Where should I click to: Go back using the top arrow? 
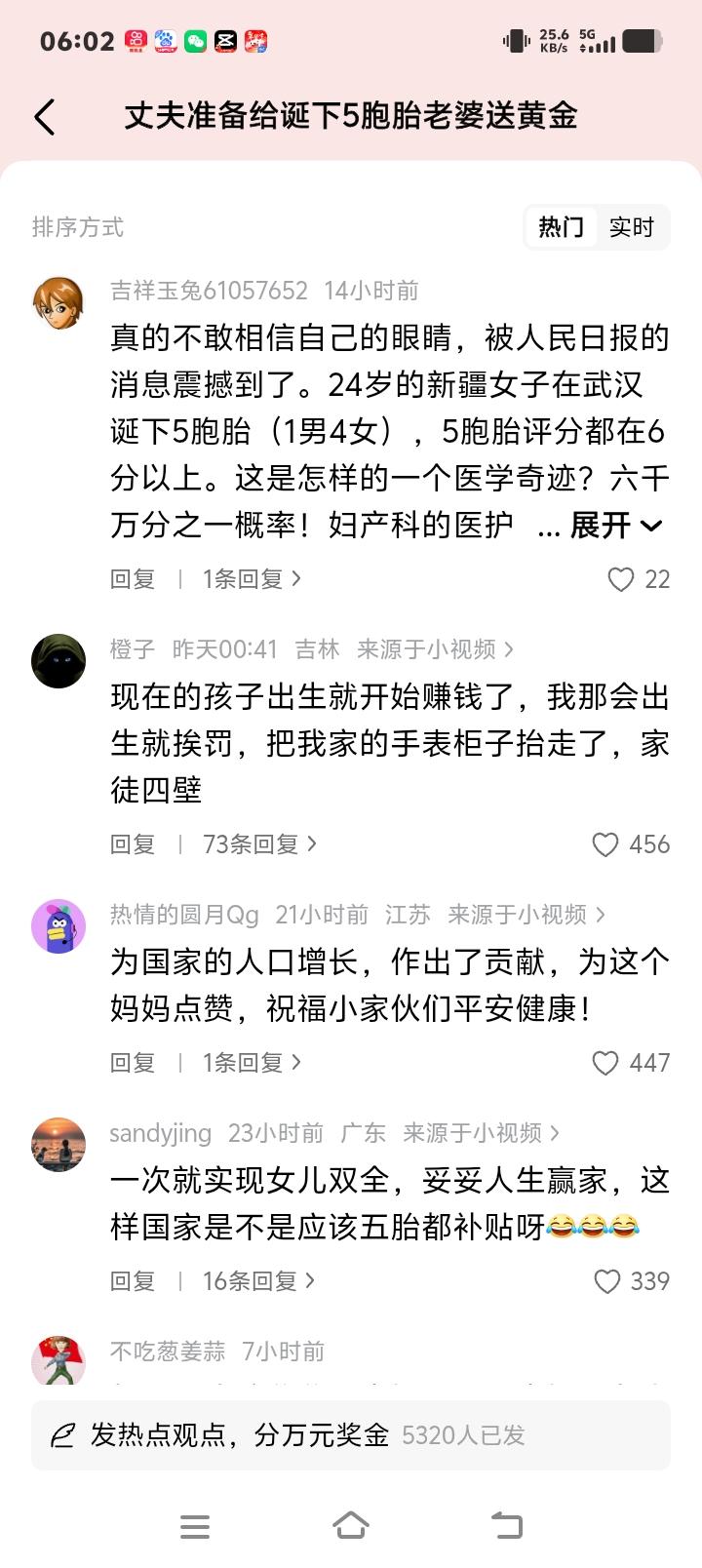pos(45,117)
